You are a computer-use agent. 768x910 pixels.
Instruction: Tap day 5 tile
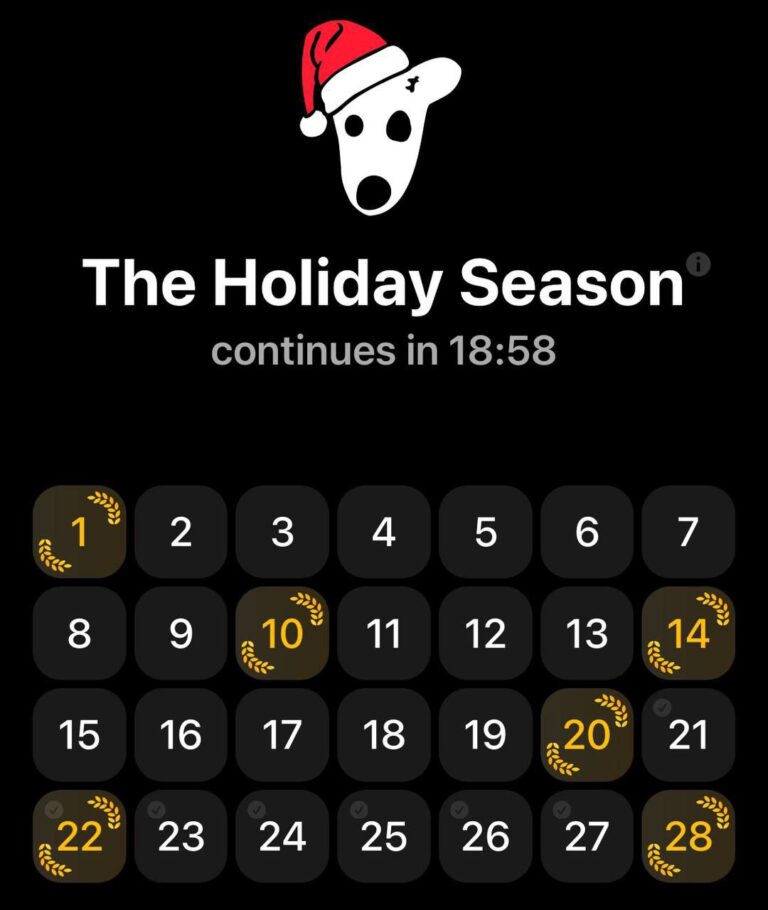click(485, 532)
